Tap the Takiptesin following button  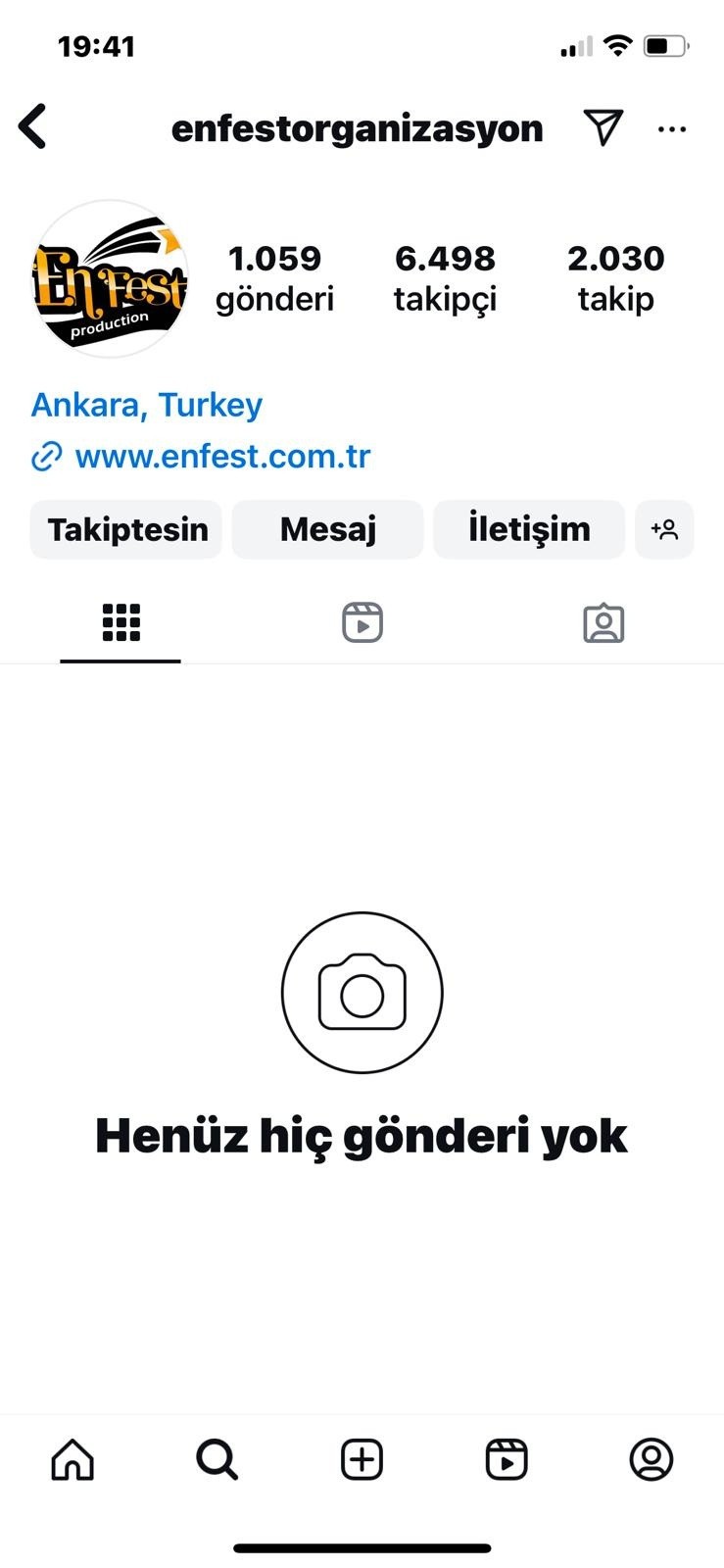(126, 530)
